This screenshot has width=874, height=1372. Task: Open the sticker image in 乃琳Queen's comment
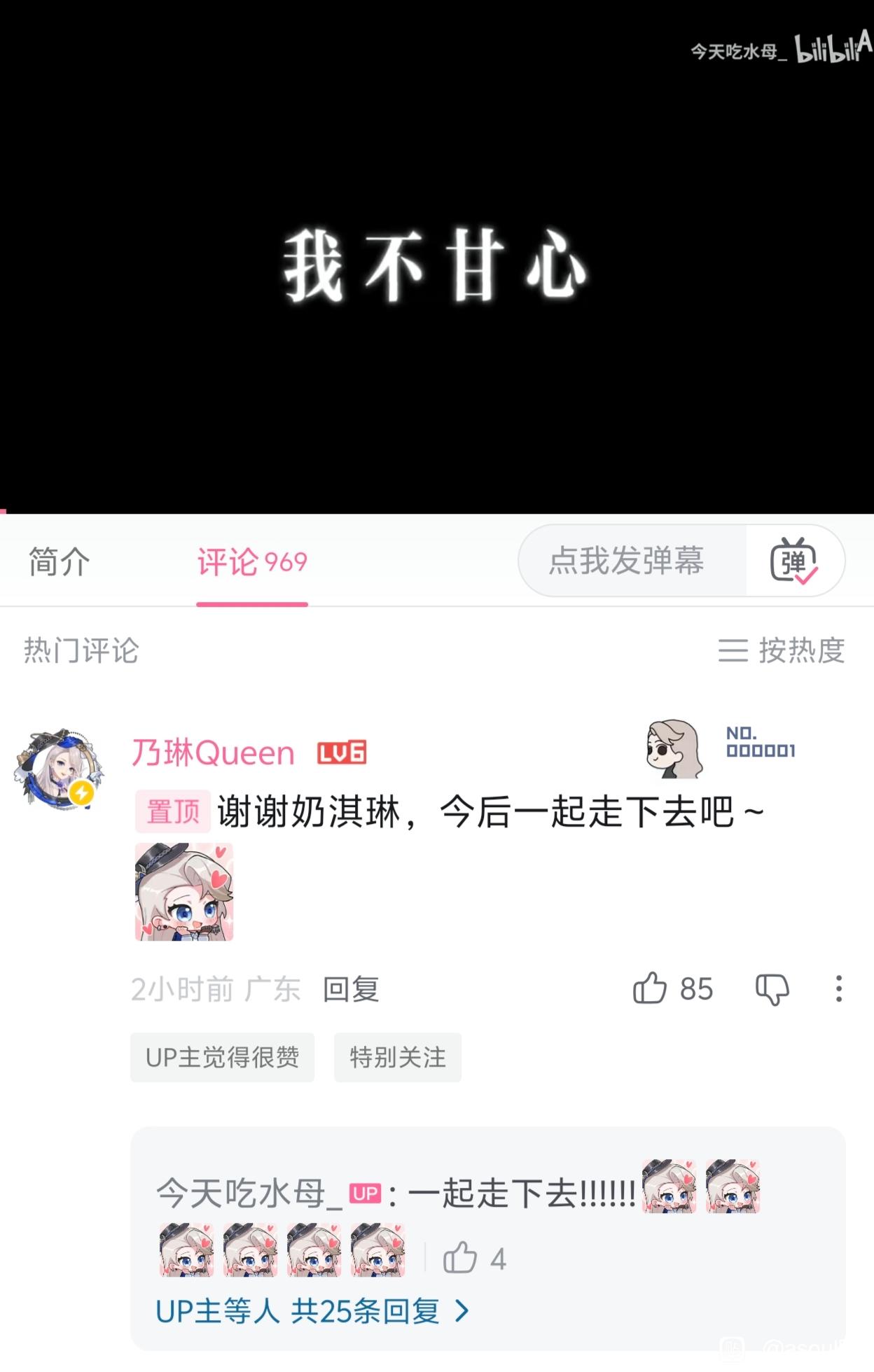coord(184,892)
